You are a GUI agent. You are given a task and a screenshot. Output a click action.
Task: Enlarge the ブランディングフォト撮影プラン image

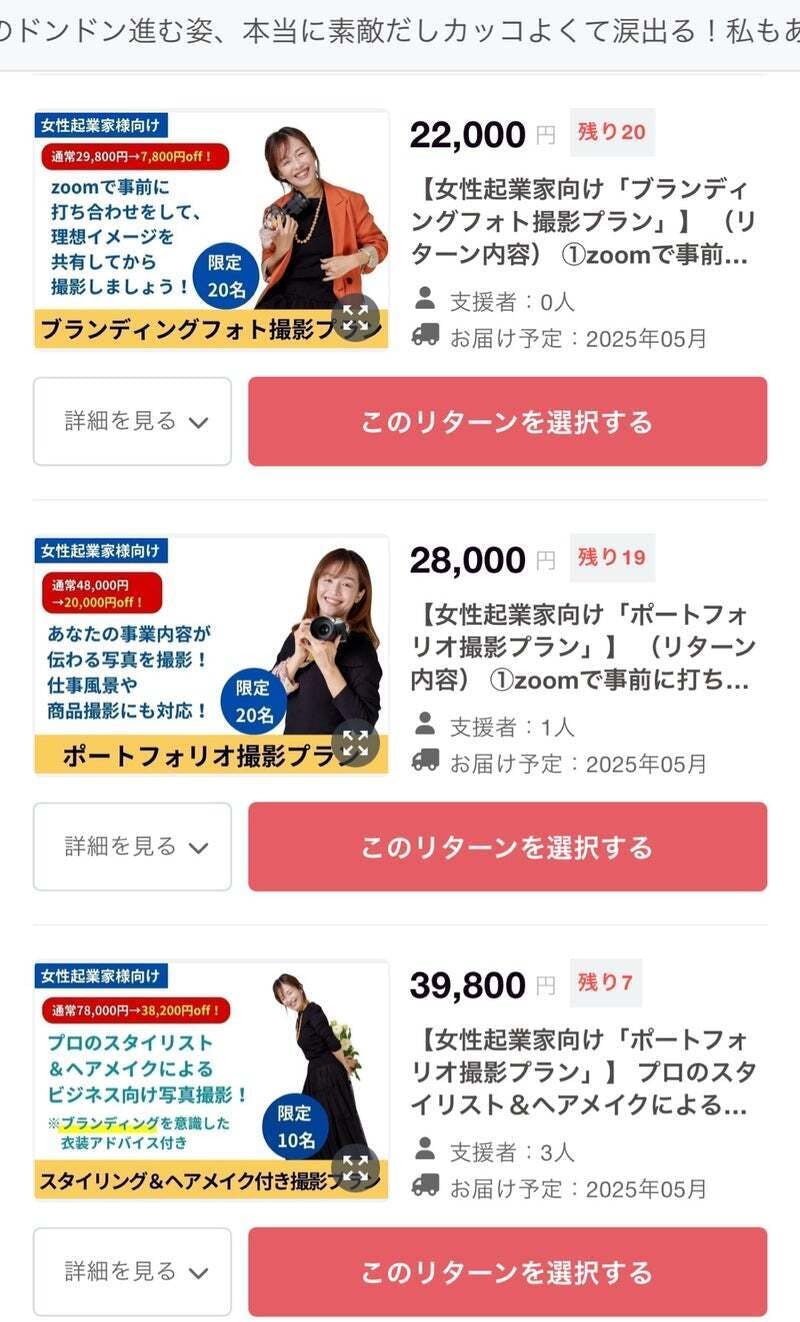(x=355, y=318)
